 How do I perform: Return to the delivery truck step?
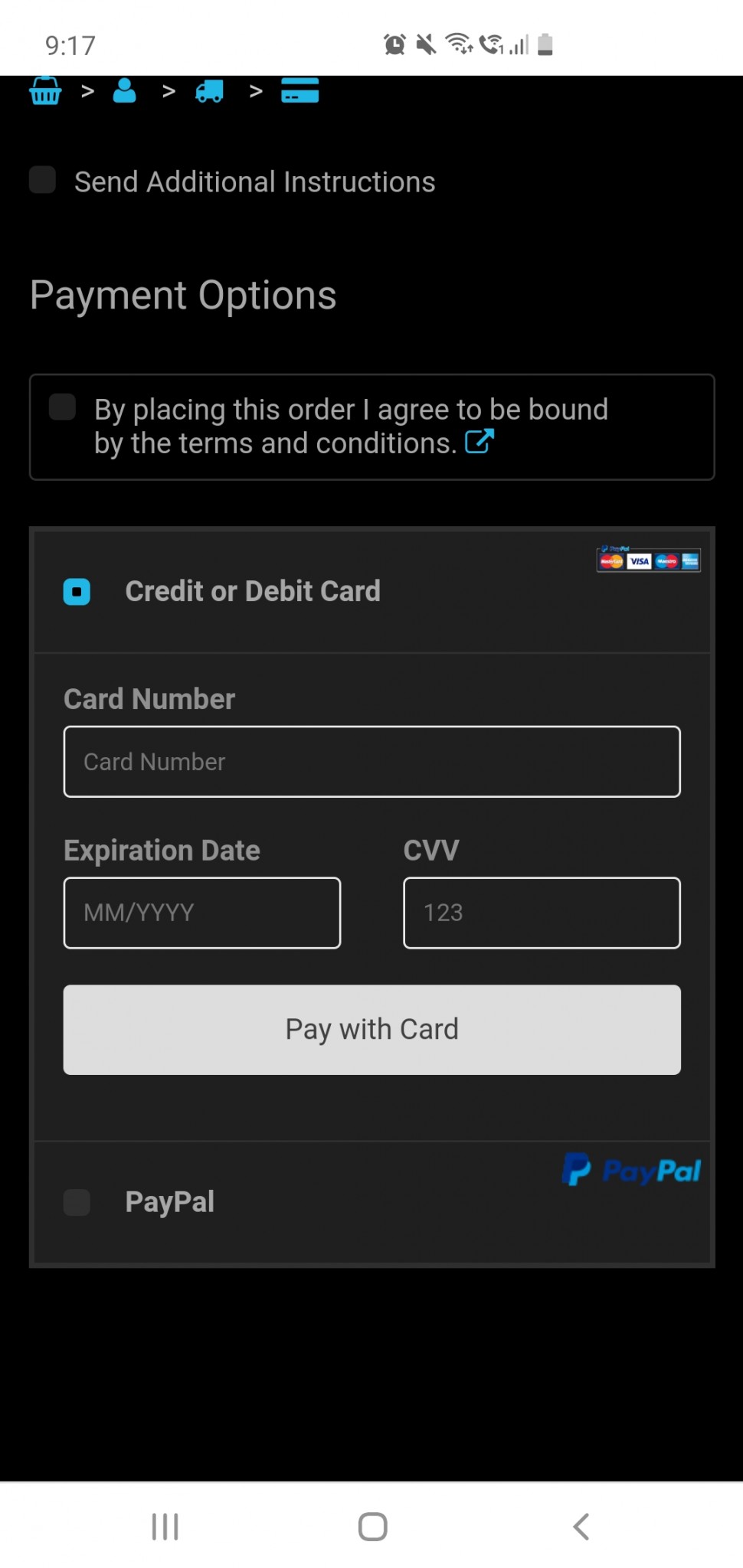(209, 92)
